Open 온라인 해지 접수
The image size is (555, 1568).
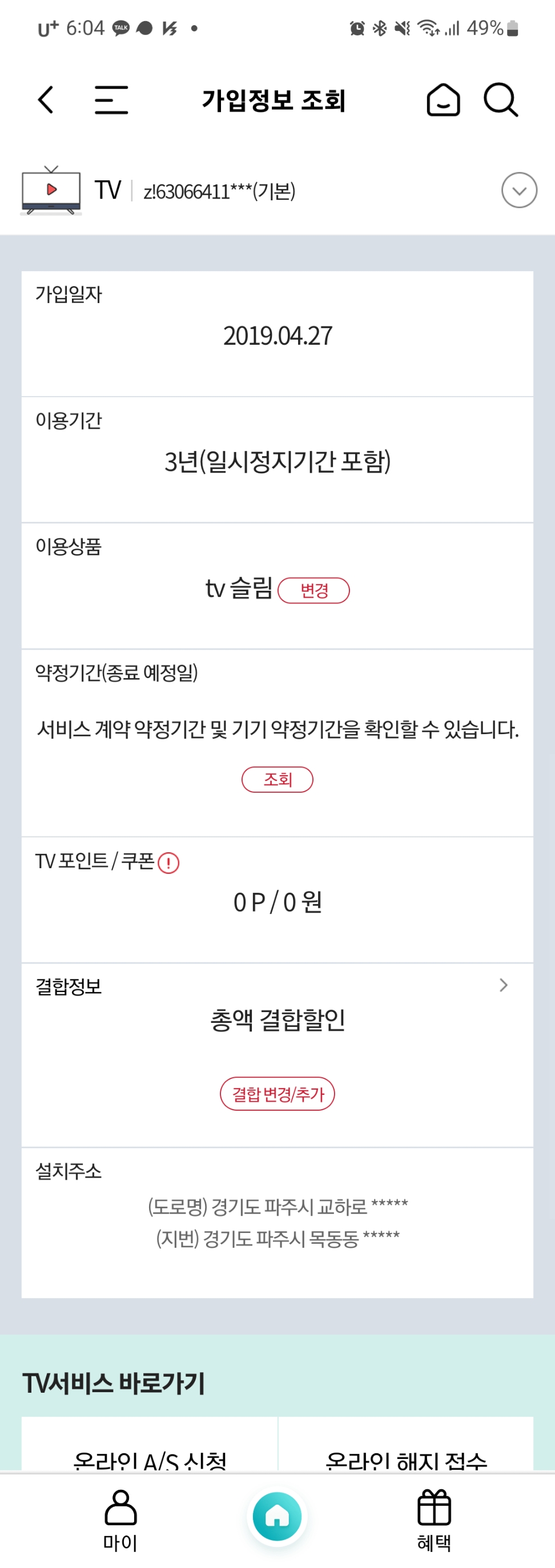[x=406, y=1460]
